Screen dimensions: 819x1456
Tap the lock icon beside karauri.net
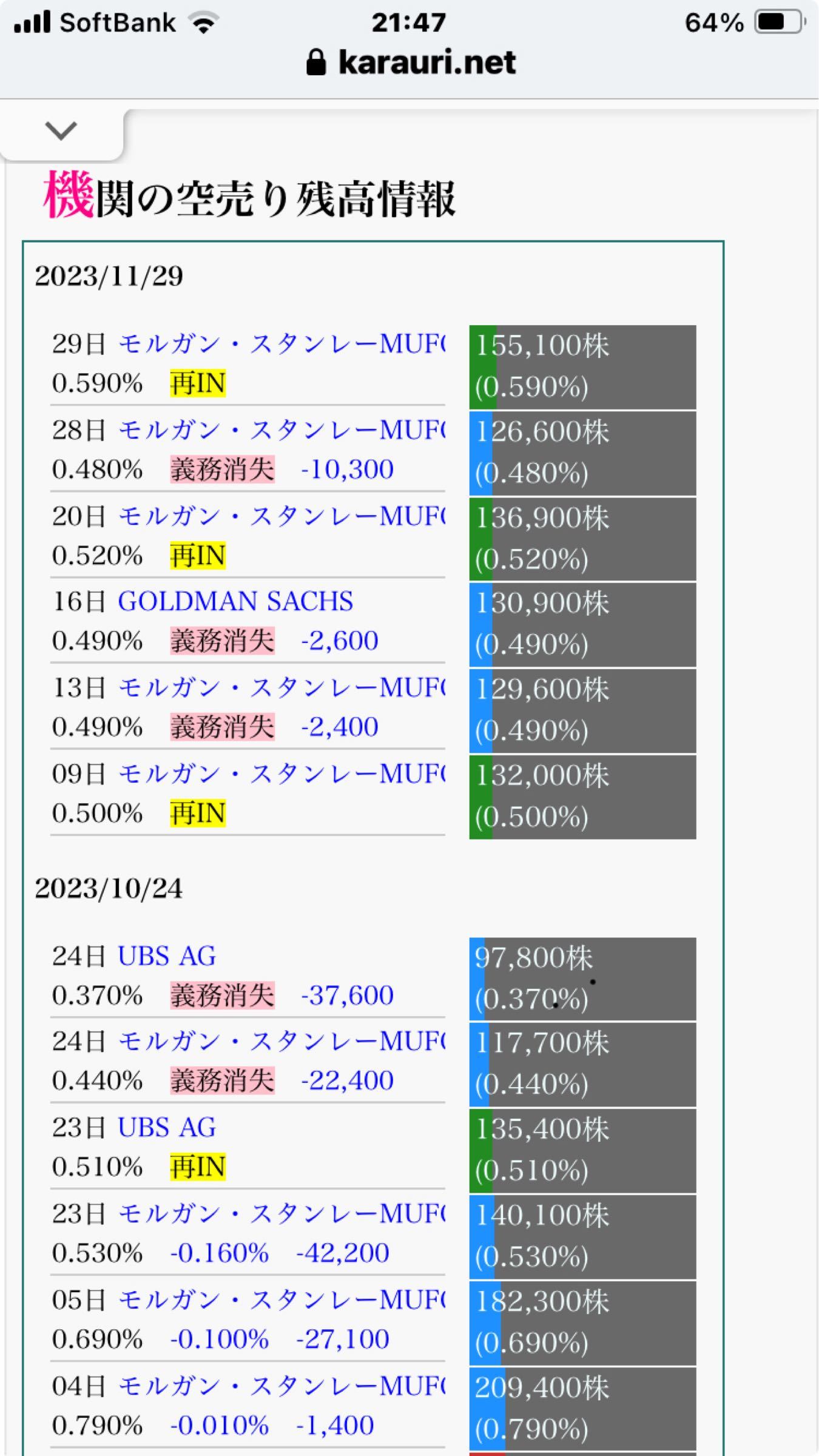pyautogui.click(x=318, y=61)
